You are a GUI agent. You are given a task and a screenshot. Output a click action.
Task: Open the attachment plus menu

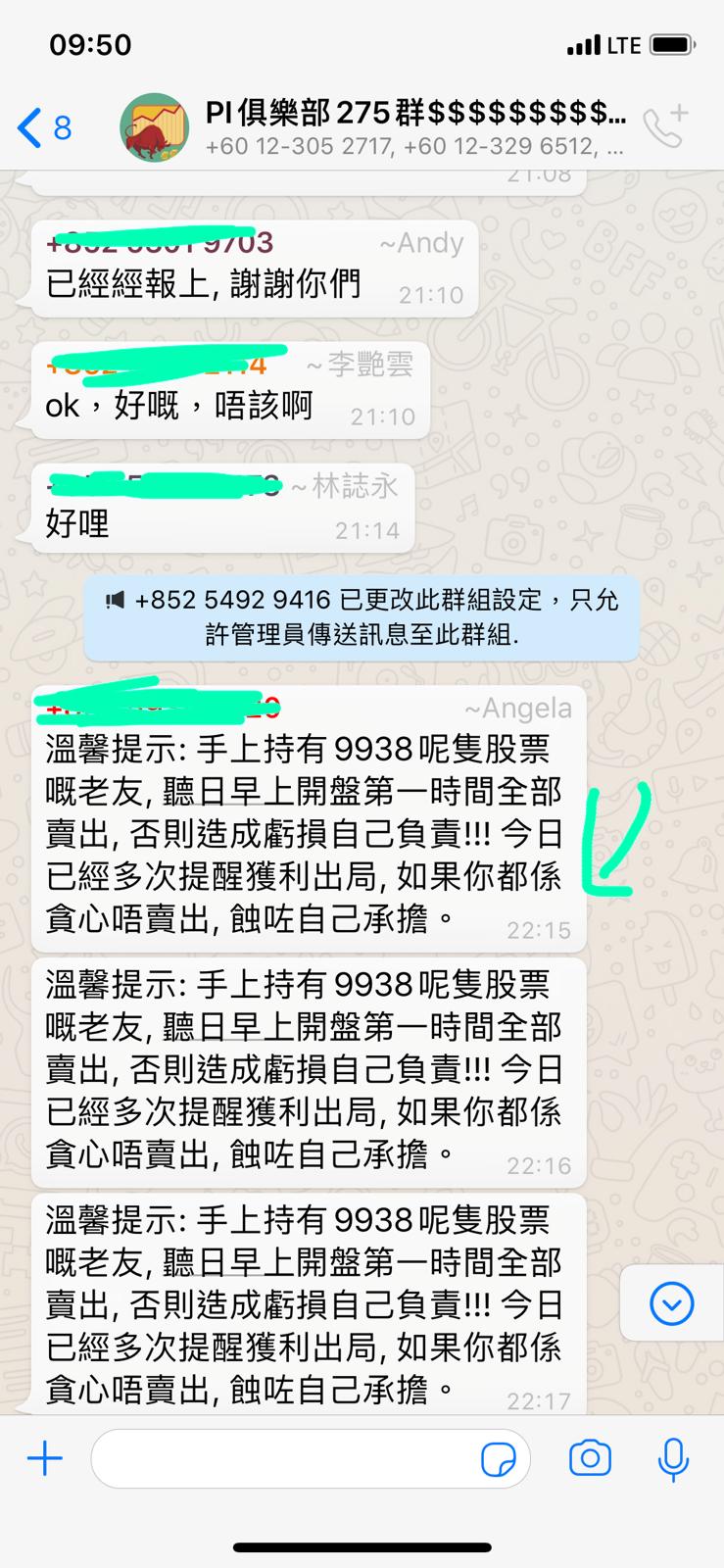click(x=45, y=1459)
